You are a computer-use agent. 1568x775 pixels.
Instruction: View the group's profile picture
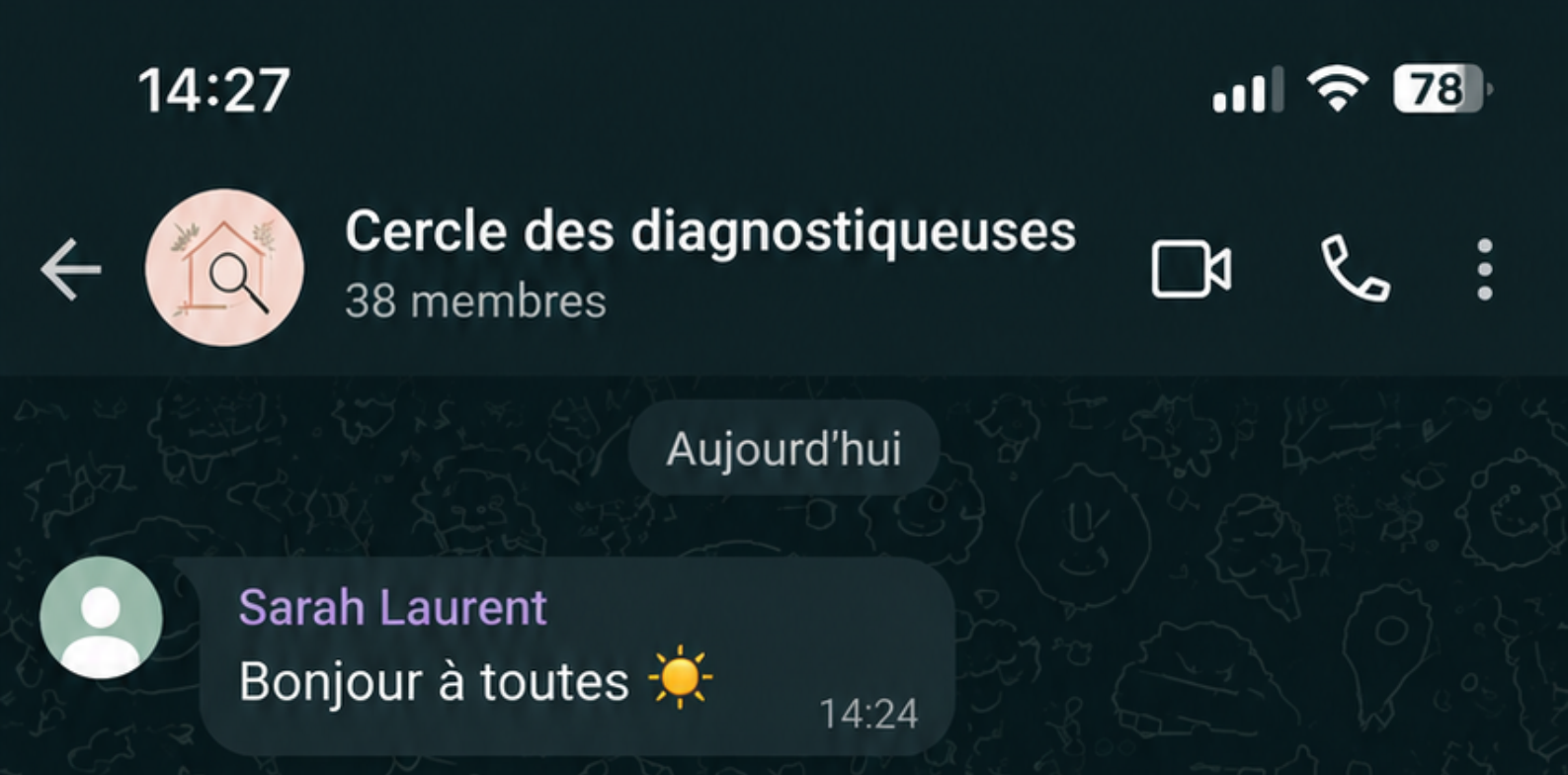(224, 268)
